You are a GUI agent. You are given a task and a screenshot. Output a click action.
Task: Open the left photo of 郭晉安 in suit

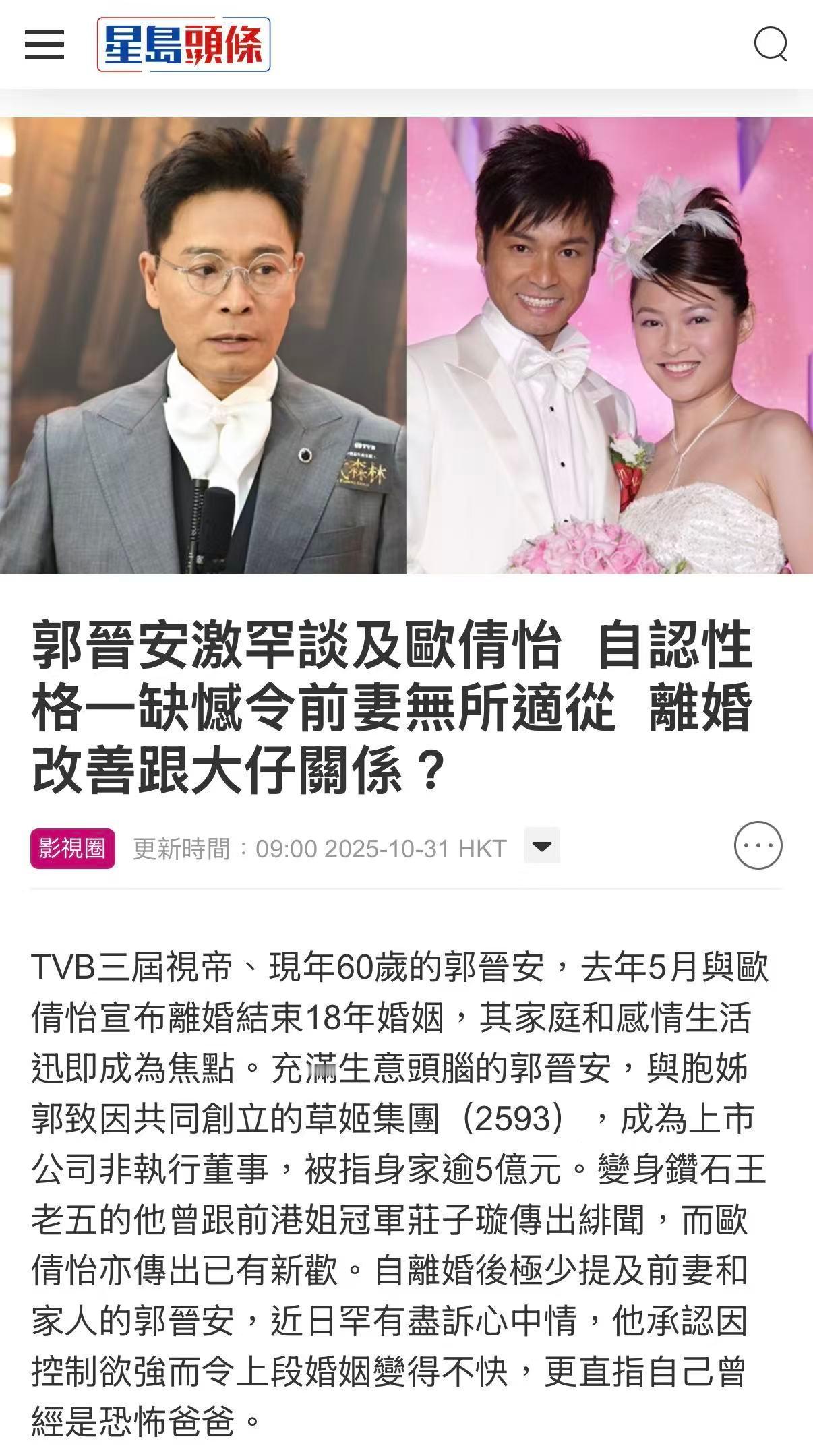[x=209, y=347]
